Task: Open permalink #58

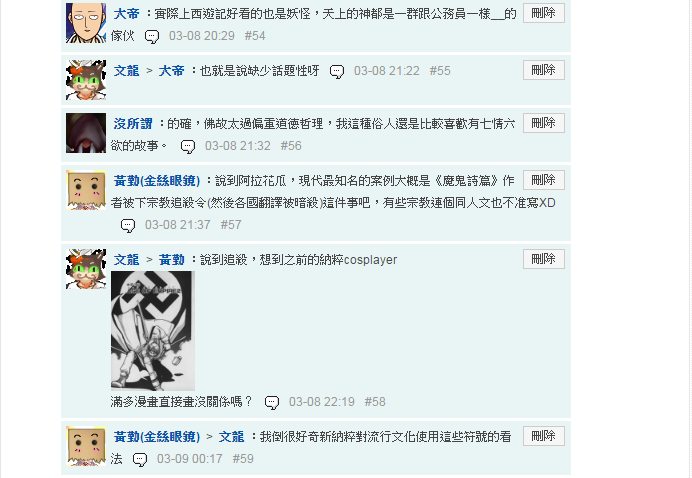Action: point(375,402)
